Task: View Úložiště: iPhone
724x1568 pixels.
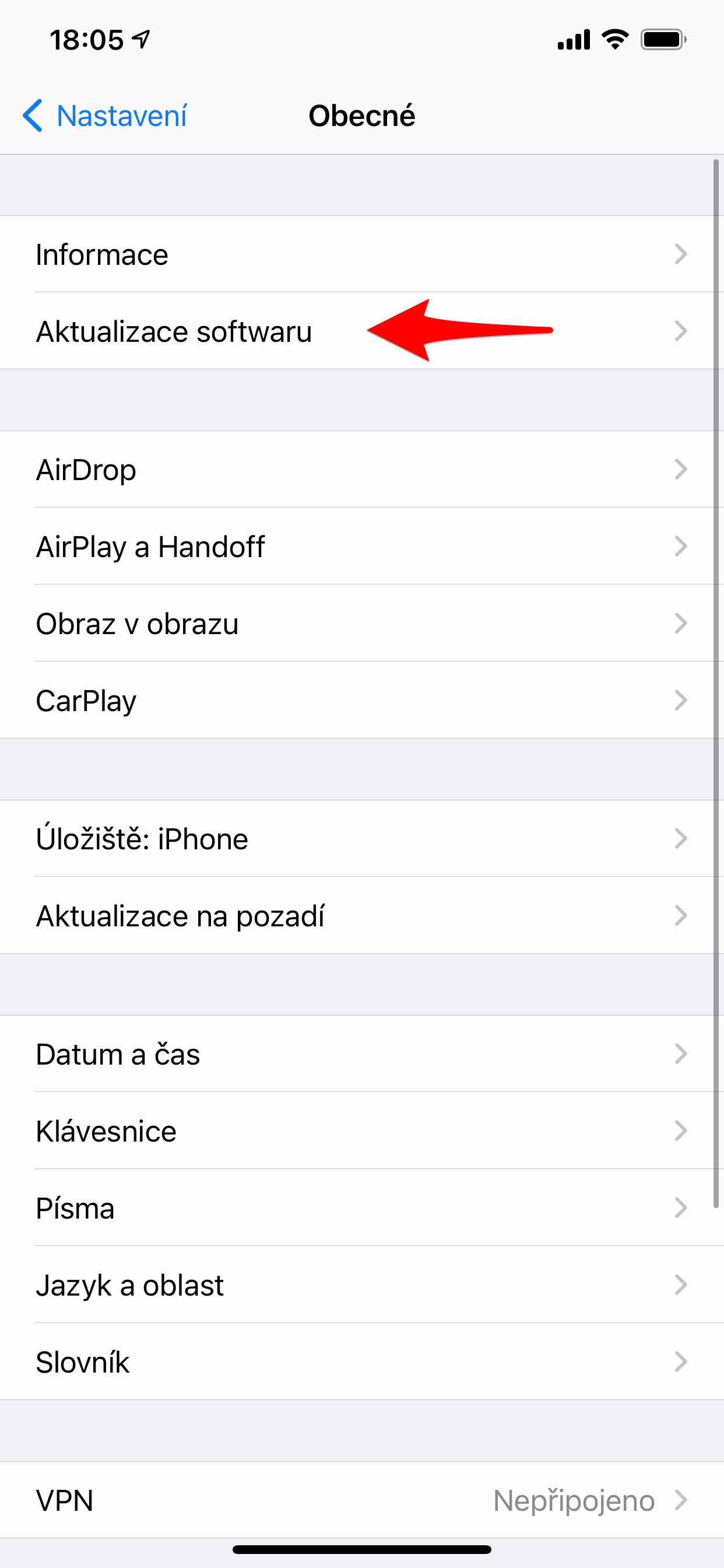Action: tap(362, 838)
